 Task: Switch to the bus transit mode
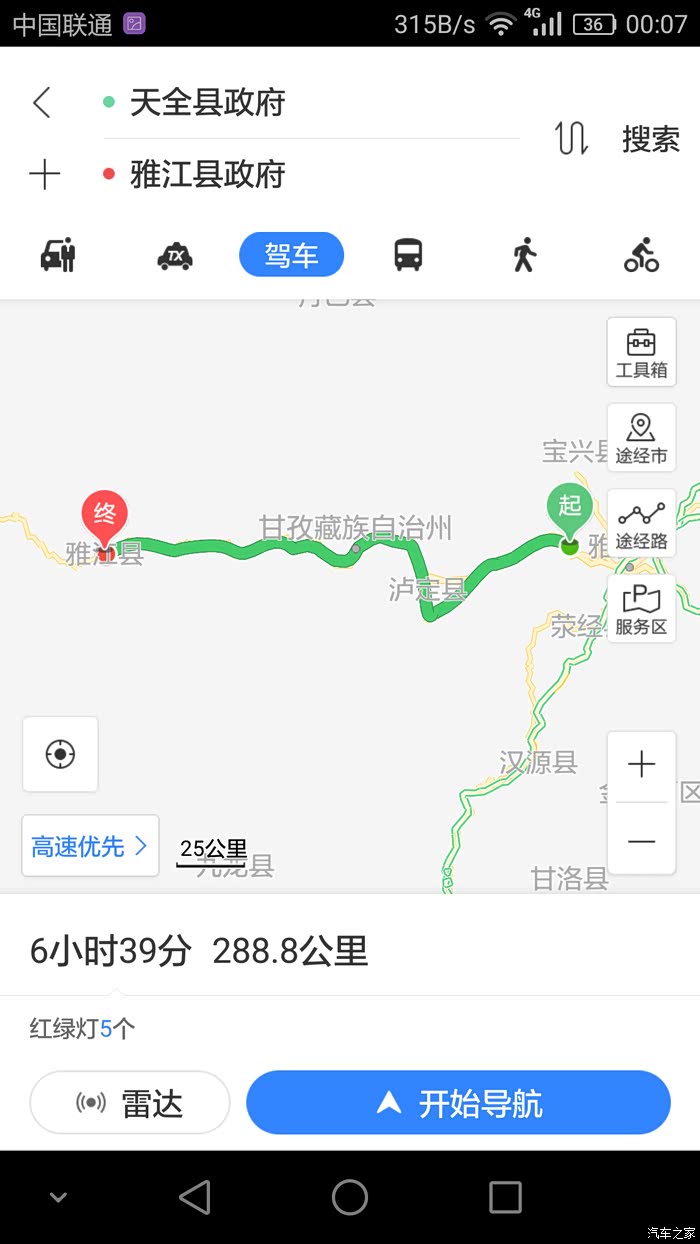pos(408,255)
